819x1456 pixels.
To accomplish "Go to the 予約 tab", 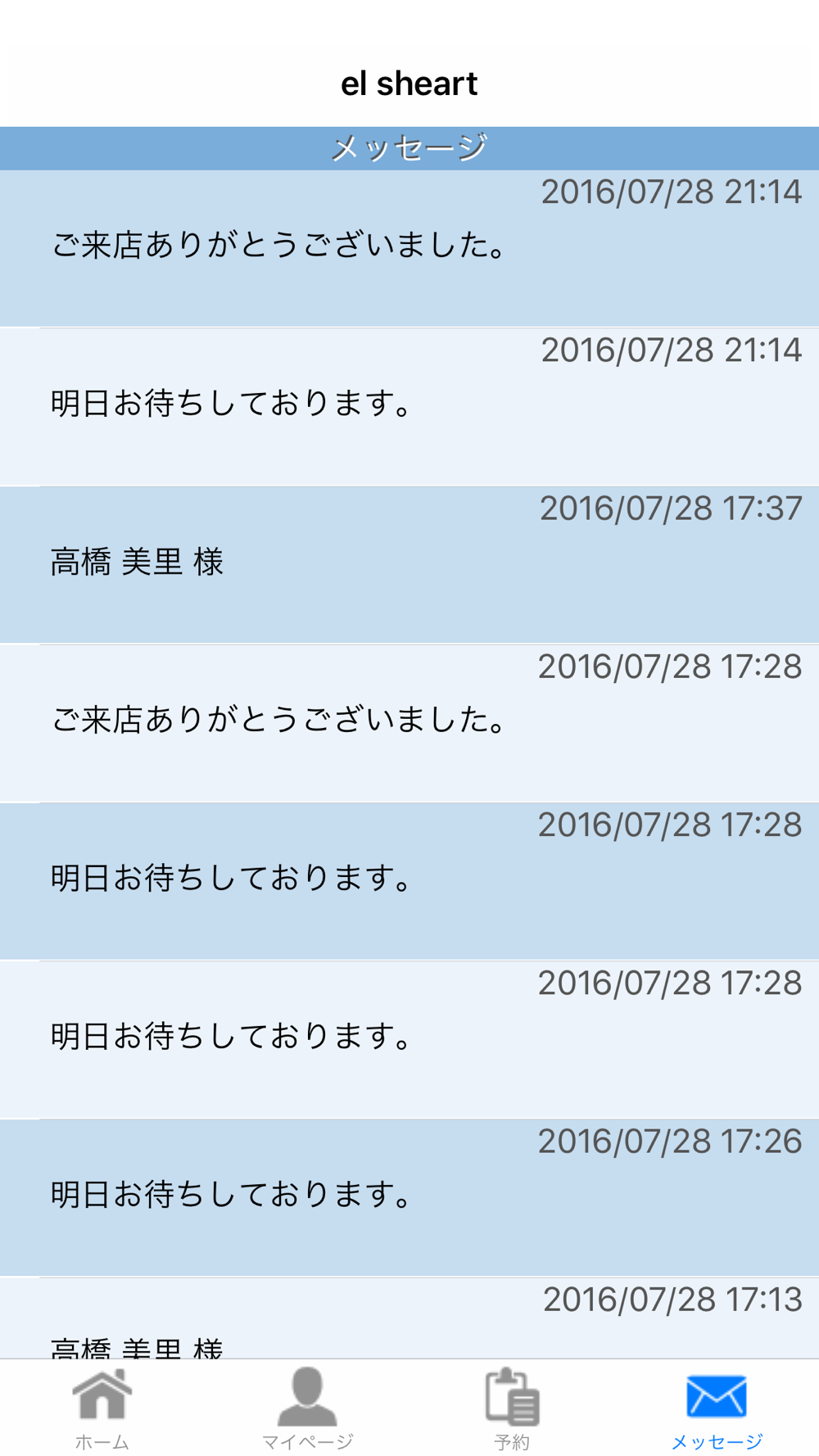I will click(x=512, y=1409).
